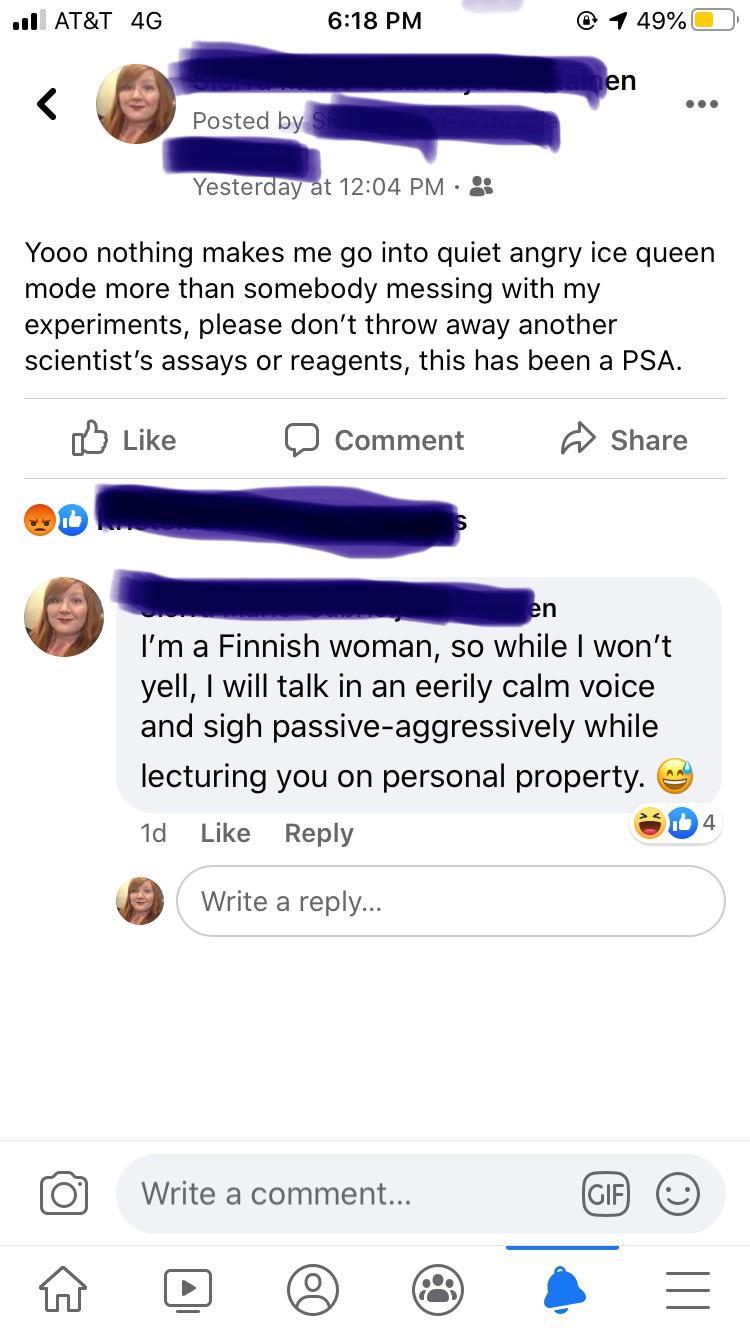
Task: Open the Notifications bell tab
Action: (563, 1289)
